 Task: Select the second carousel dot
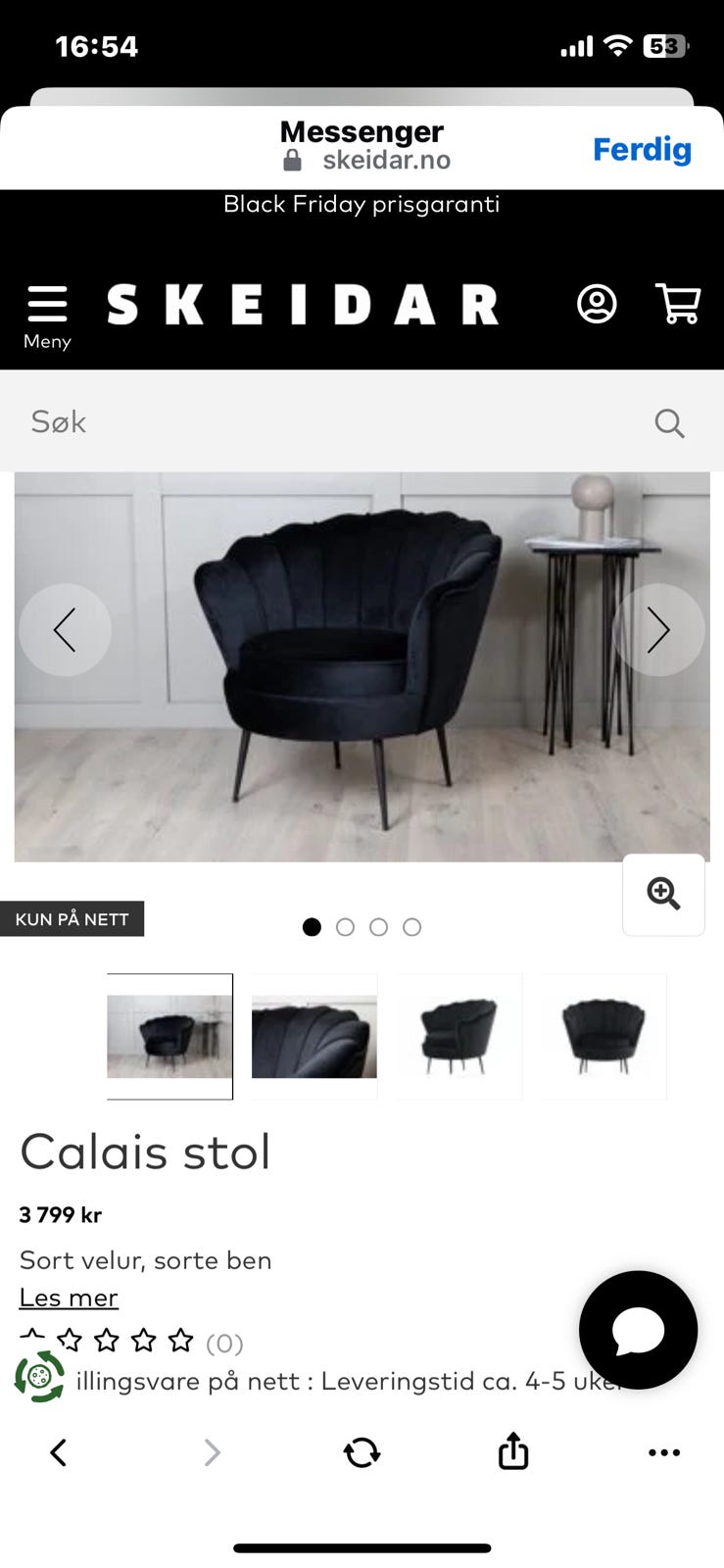point(345,926)
